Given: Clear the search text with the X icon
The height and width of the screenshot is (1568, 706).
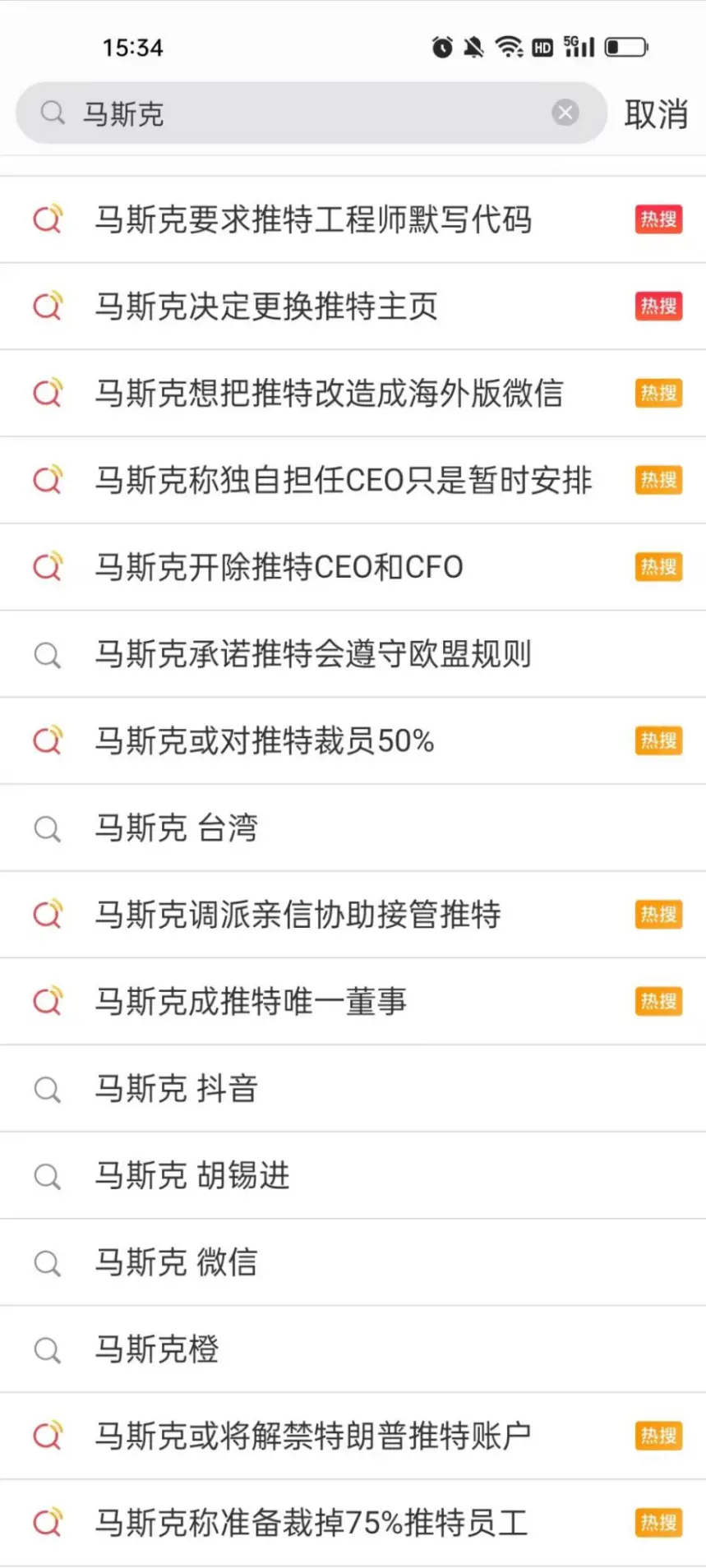Looking at the screenshot, I should point(565,113).
